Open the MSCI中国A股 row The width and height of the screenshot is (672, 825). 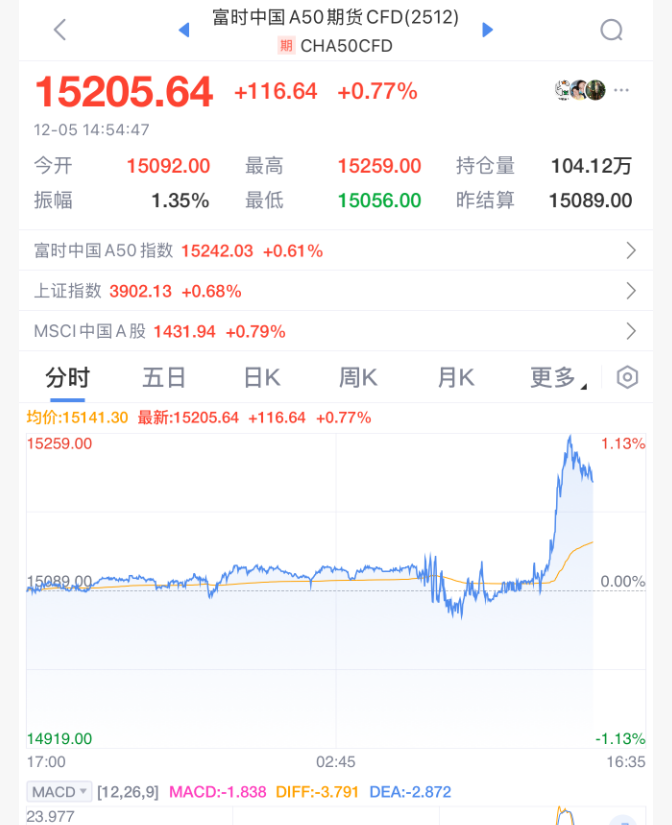[336, 331]
